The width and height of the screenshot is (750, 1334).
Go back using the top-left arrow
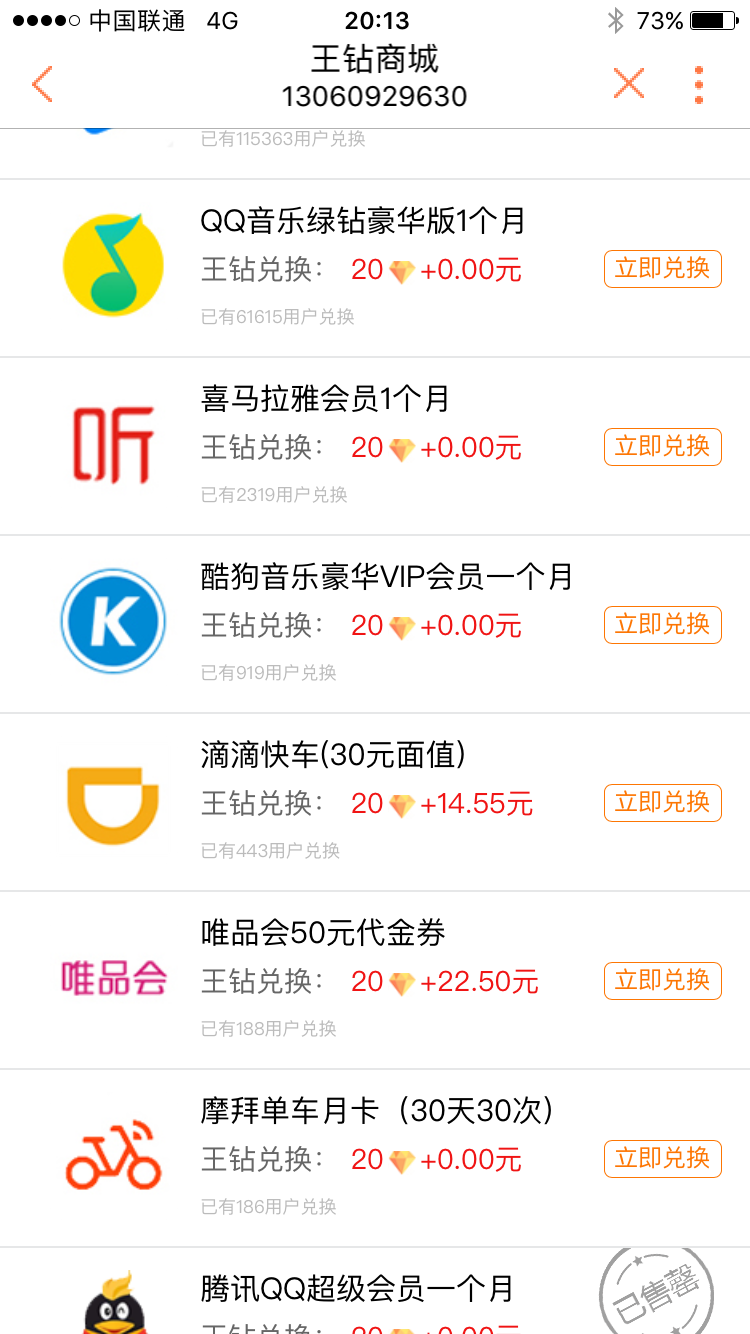point(41,84)
